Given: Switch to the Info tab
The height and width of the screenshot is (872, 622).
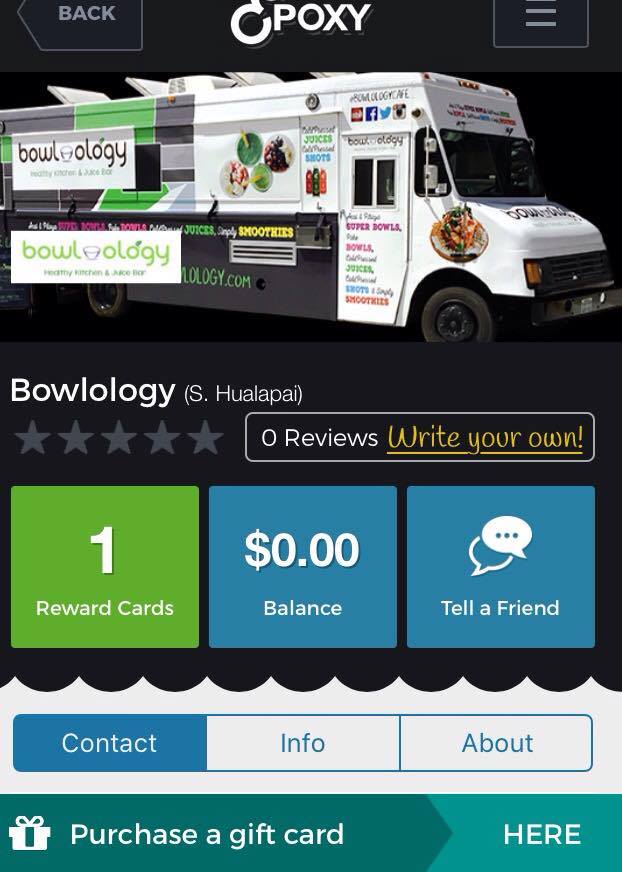Looking at the screenshot, I should tap(302, 743).
